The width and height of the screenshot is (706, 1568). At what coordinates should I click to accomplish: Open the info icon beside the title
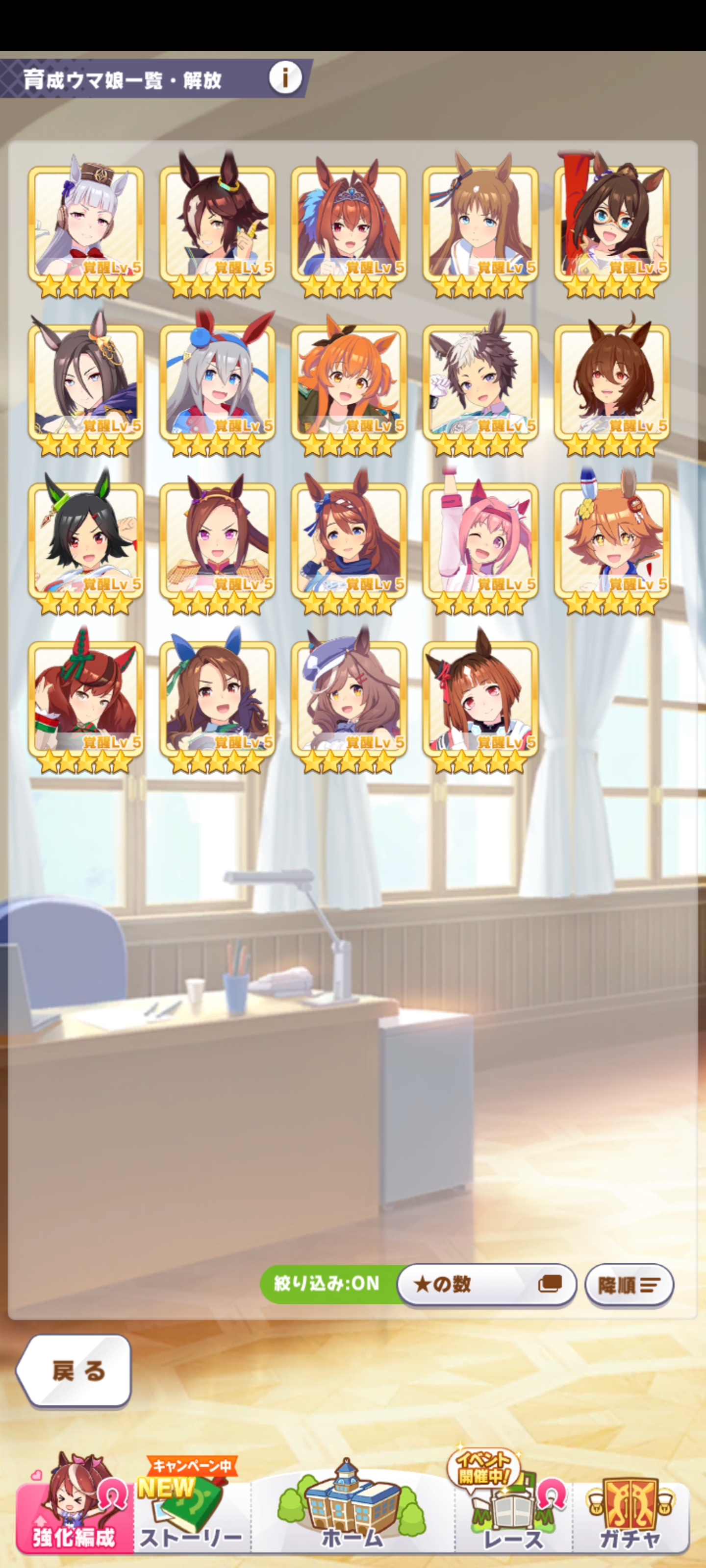[x=285, y=78]
